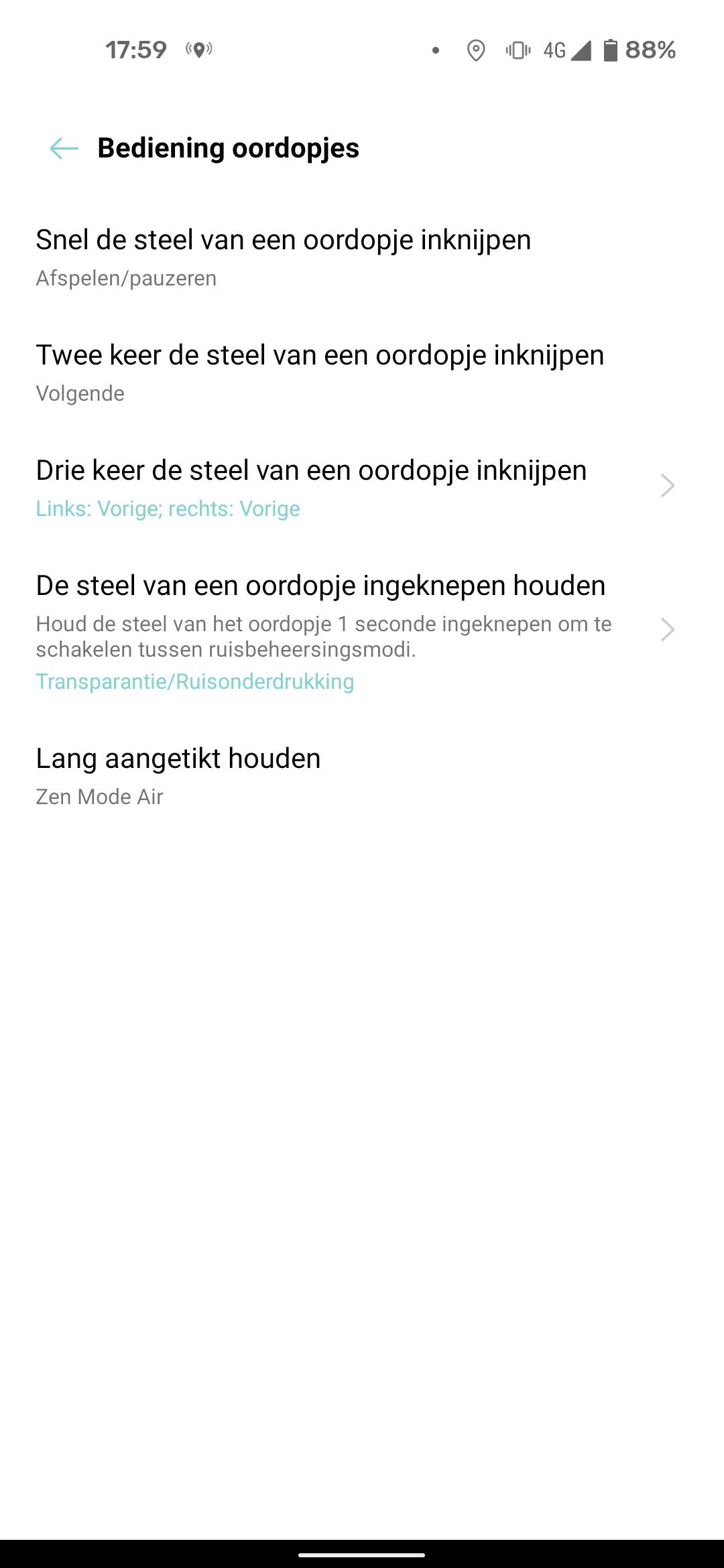Go back using the arrow icon
724x1568 pixels.
click(64, 148)
